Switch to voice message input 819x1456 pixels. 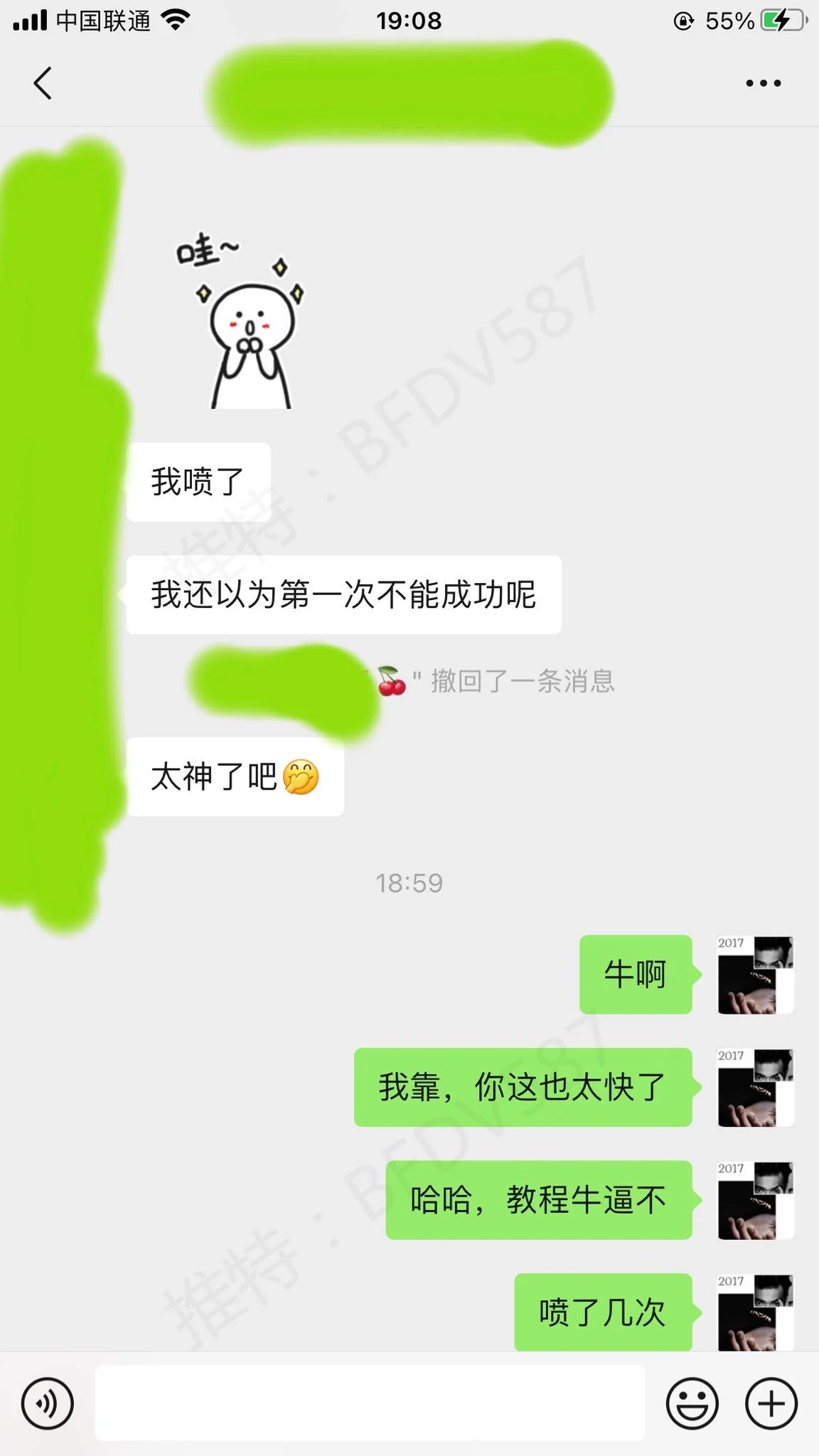(x=47, y=1403)
